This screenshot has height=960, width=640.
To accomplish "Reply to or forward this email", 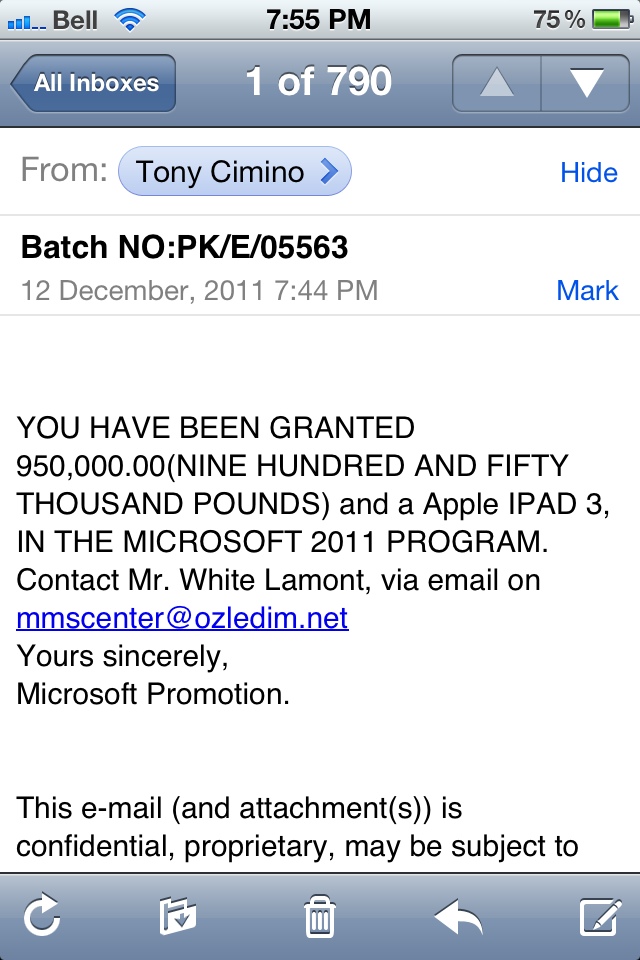I will (459, 917).
